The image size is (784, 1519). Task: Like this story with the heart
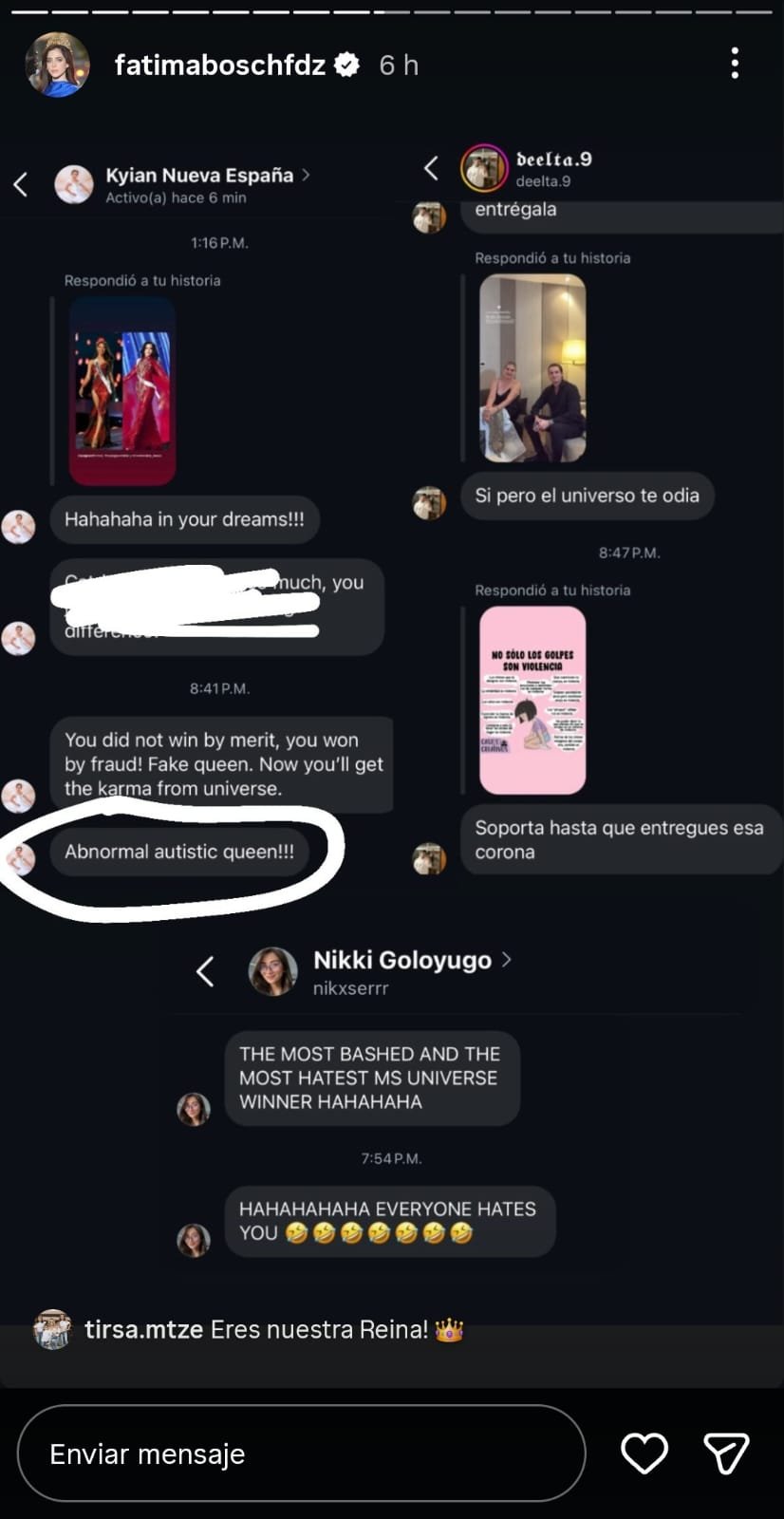tap(644, 1453)
